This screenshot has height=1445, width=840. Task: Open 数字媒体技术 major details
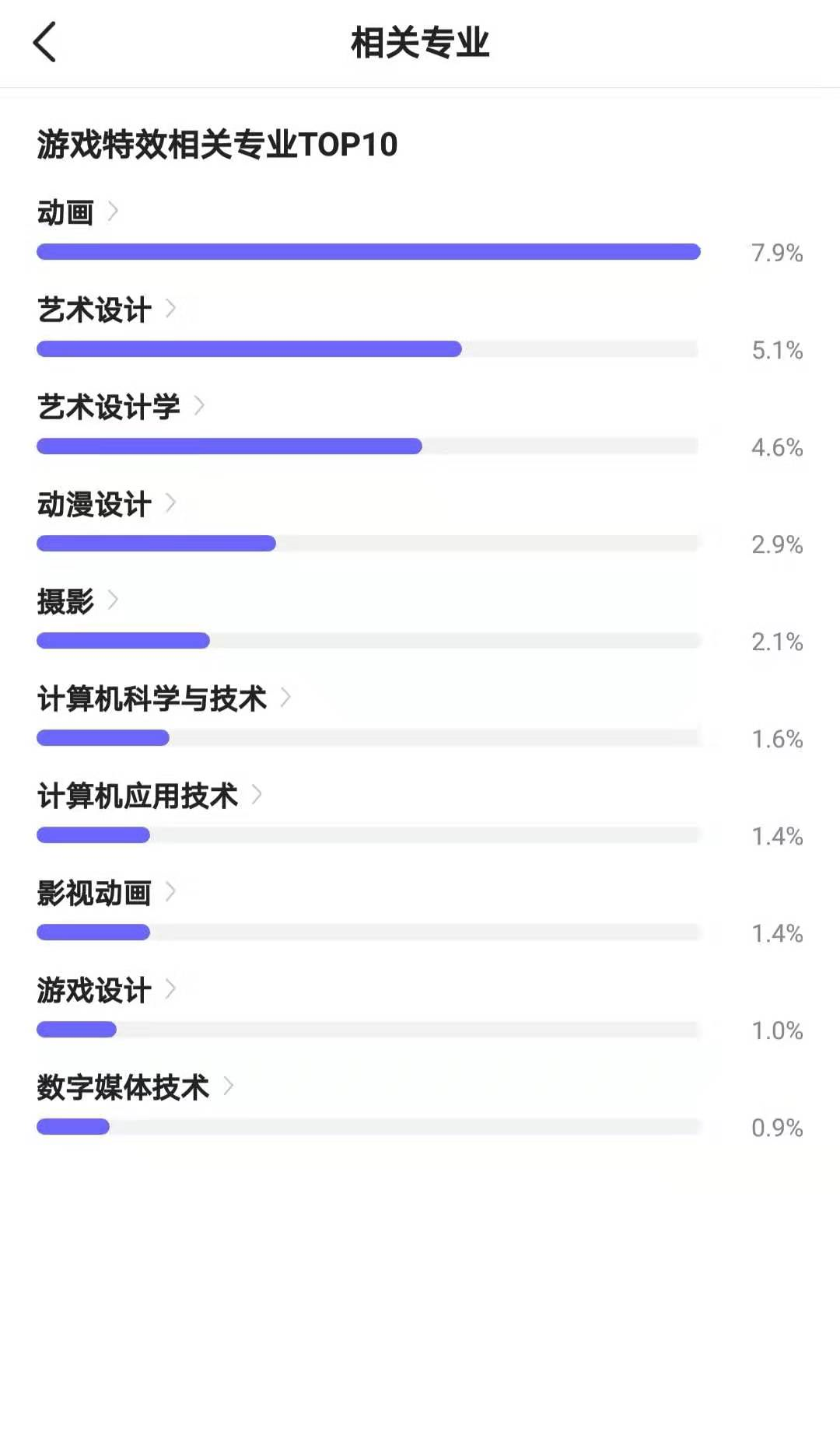click(135, 1086)
